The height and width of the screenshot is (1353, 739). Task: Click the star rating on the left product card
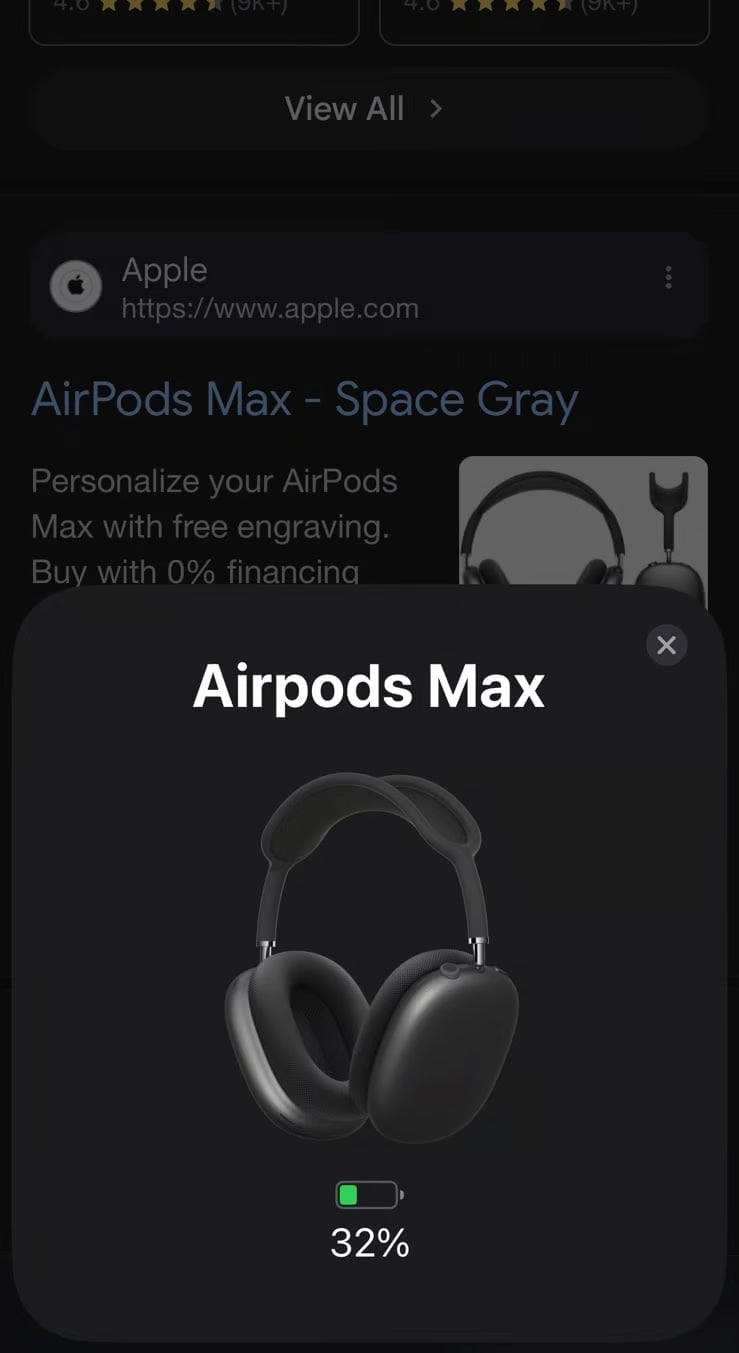pyautogui.click(x=160, y=7)
